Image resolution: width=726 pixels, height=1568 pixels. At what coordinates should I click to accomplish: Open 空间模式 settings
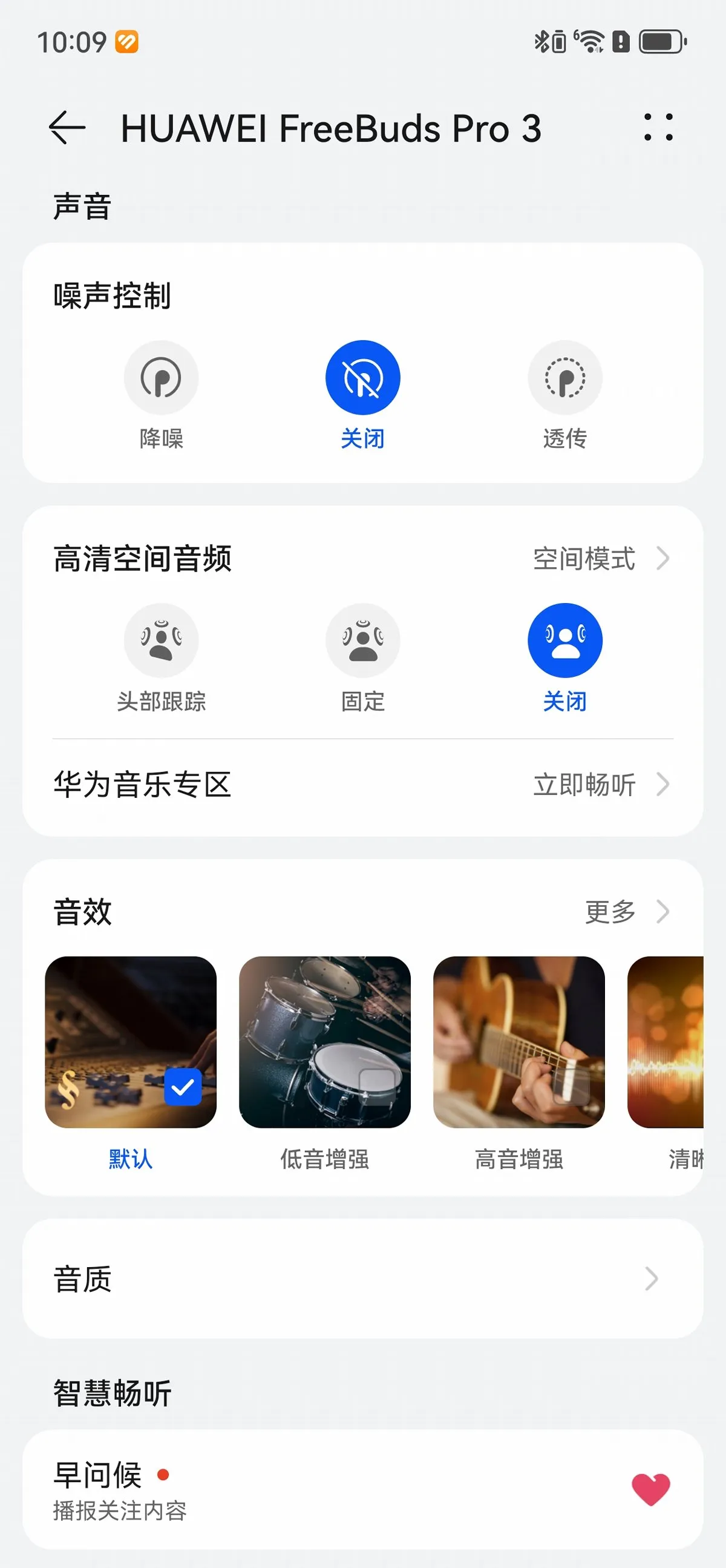(x=601, y=558)
